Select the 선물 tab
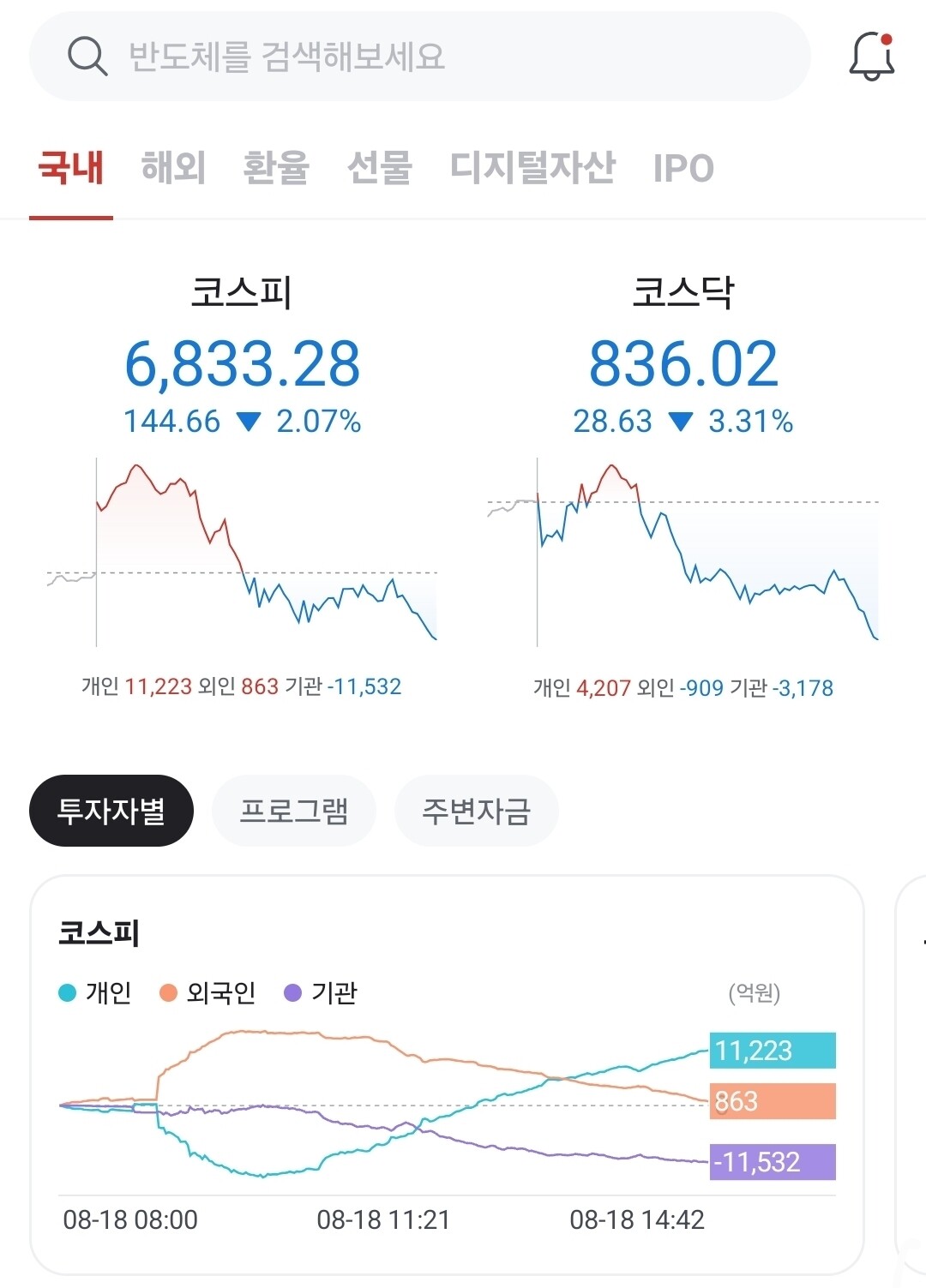The height and width of the screenshot is (1288, 926). (x=379, y=167)
